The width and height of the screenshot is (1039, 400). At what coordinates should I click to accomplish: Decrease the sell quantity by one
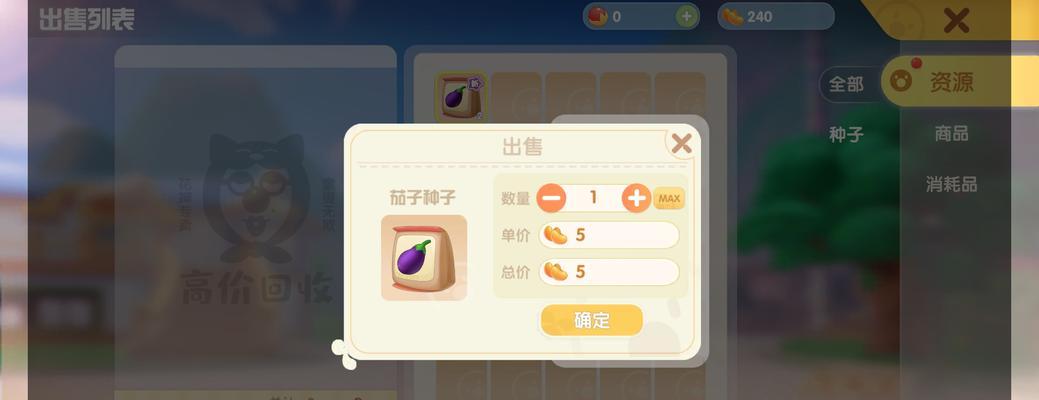(x=551, y=198)
